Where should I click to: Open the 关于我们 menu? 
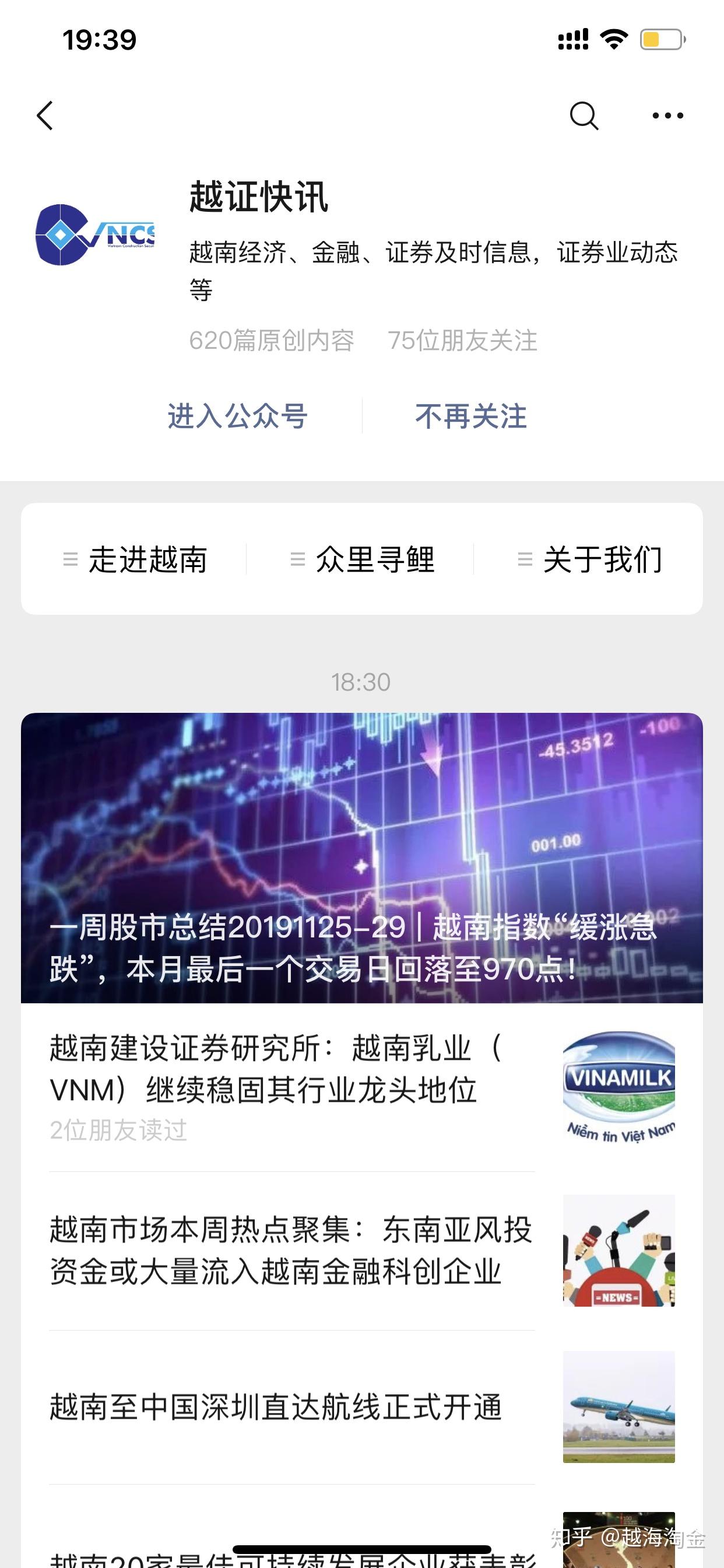coord(589,559)
